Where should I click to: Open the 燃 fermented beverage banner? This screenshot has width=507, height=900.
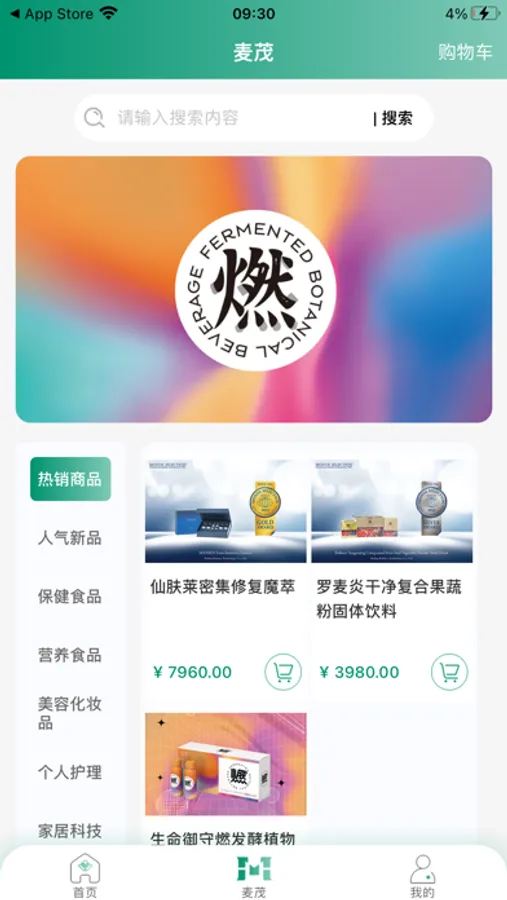pyautogui.click(x=254, y=289)
